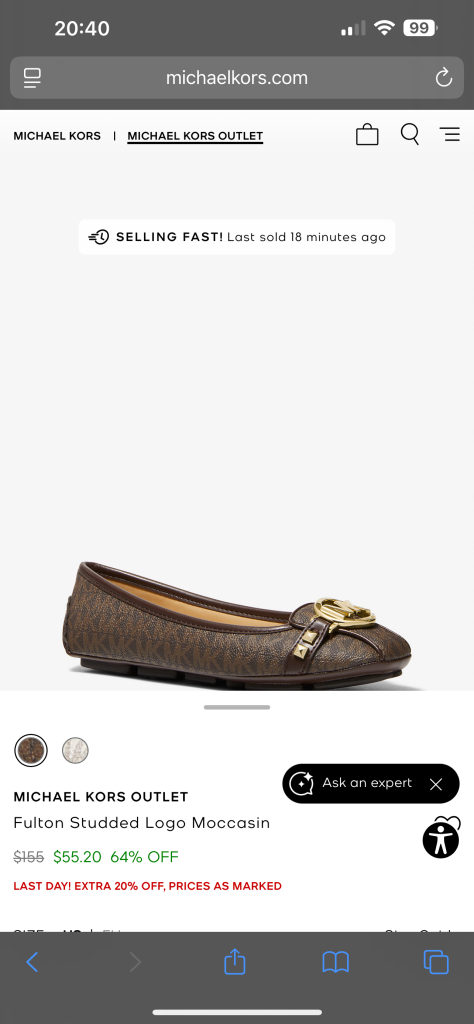Open the search magnifier icon
The image size is (474, 1024).
[410, 135]
